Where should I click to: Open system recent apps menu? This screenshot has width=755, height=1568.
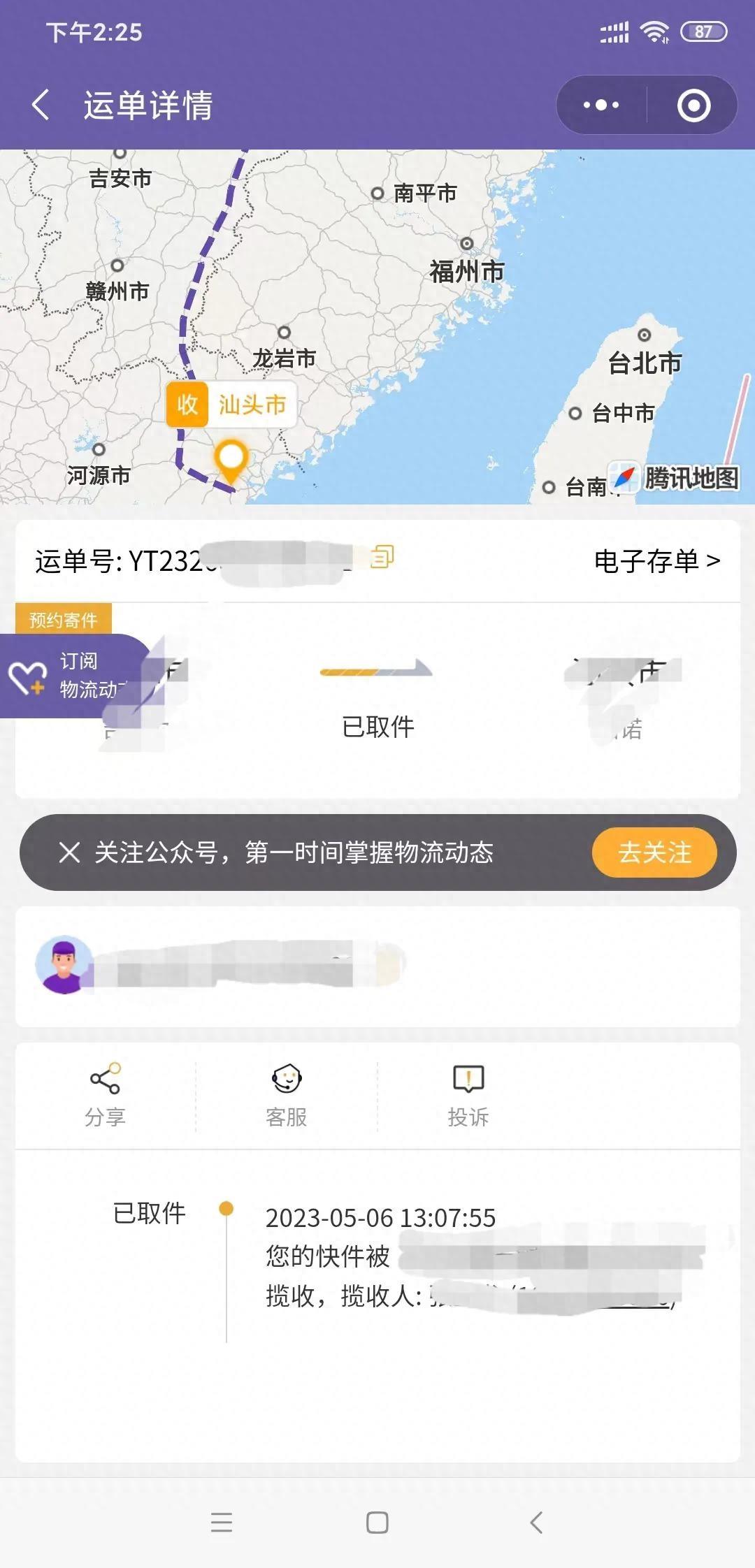(x=221, y=1522)
